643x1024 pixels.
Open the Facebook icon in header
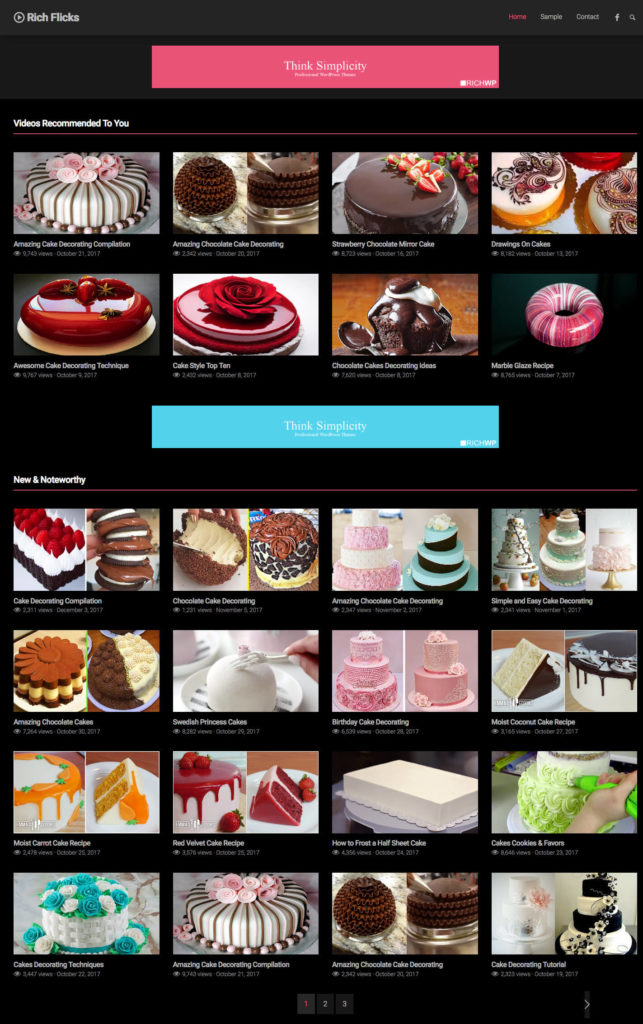[617, 17]
